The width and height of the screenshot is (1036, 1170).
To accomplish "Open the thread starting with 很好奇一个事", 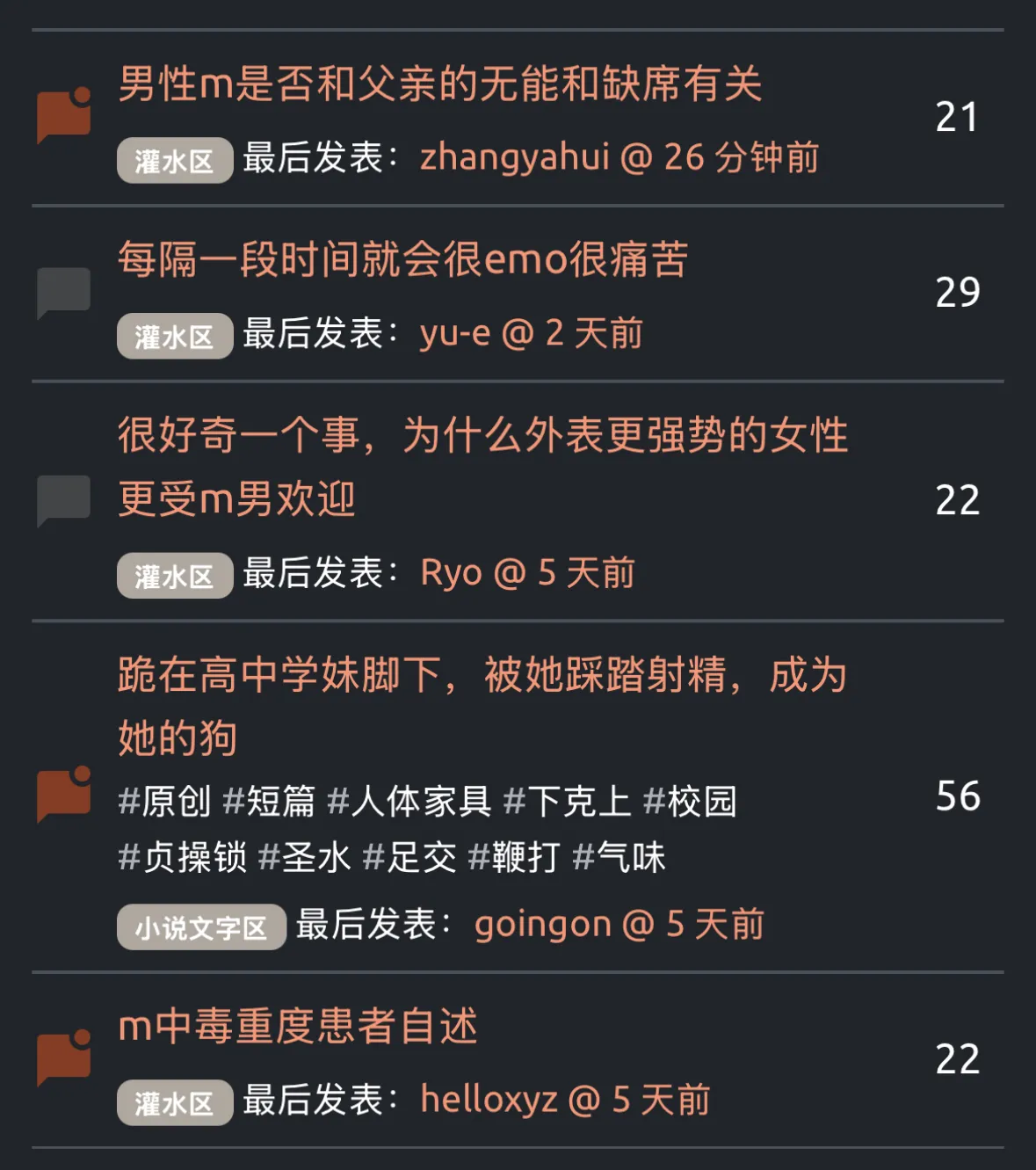I will (482, 436).
